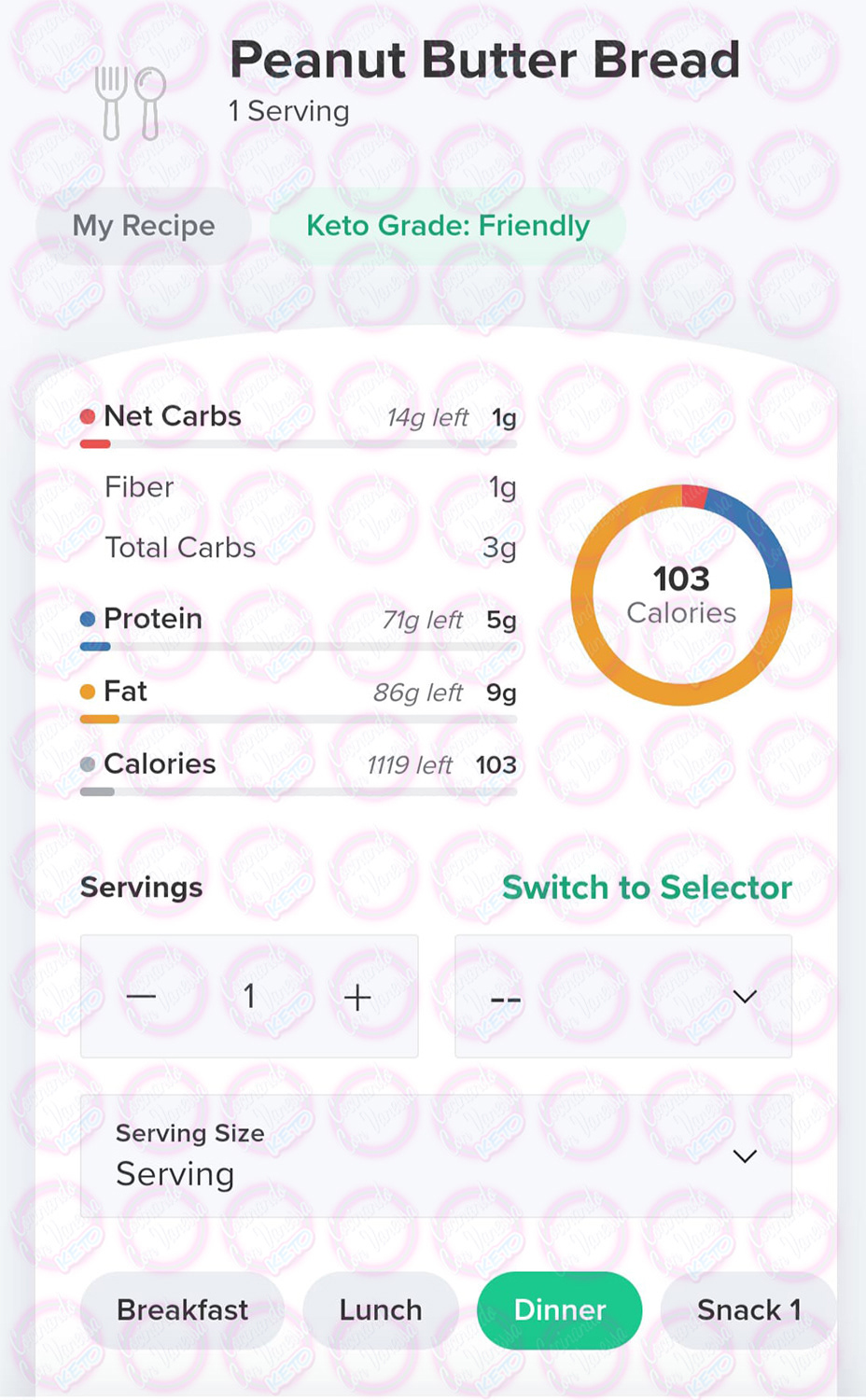Assign to Snack 1 meal

tap(748, 1310)
